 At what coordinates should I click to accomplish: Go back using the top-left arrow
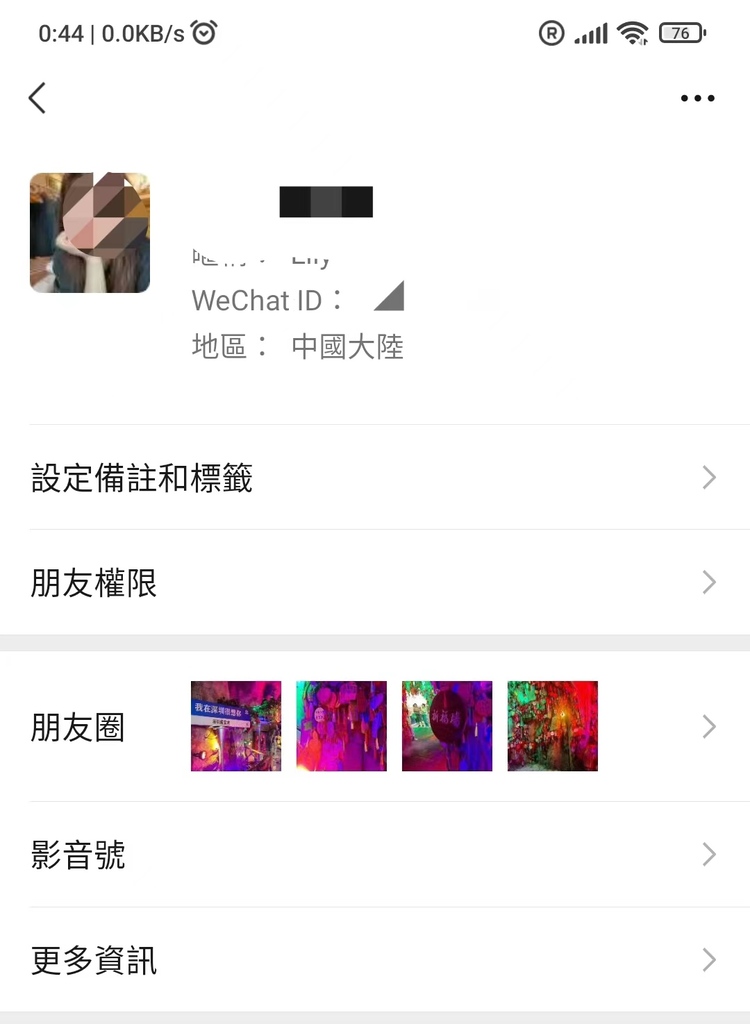(x=38, y=98)
